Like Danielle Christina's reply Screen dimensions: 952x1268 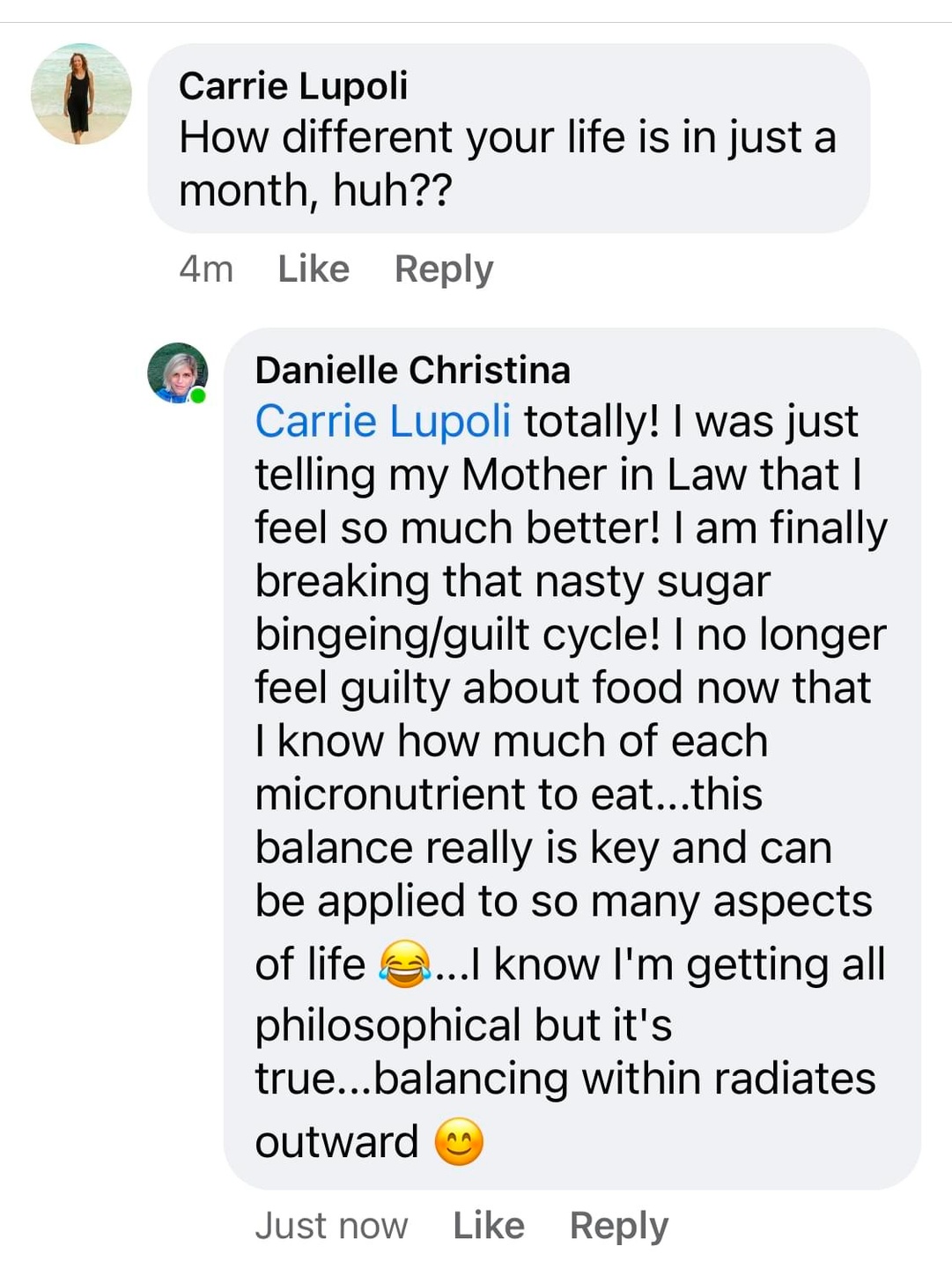489,1225
